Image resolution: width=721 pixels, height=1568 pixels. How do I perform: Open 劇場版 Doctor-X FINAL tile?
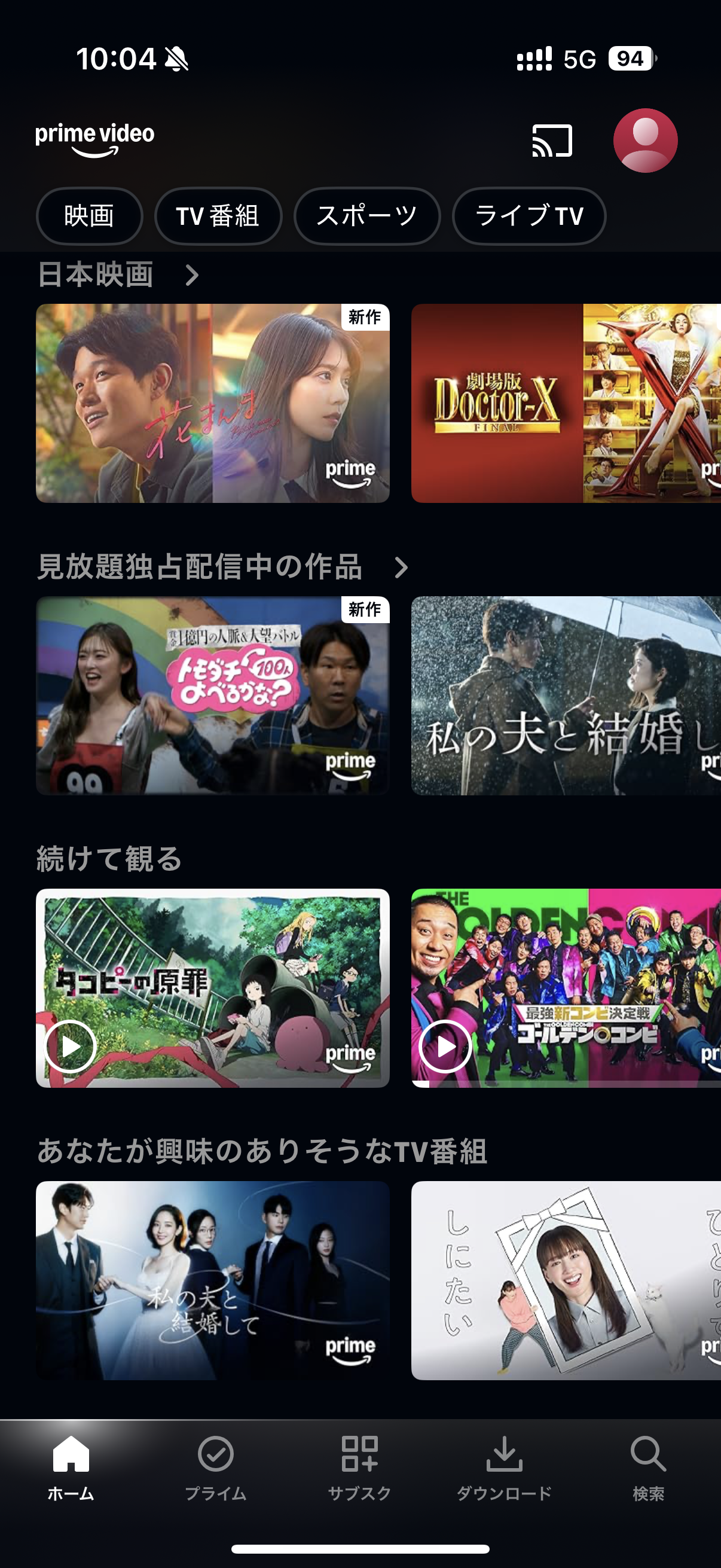pyautogui.click(x=566, y=403)
